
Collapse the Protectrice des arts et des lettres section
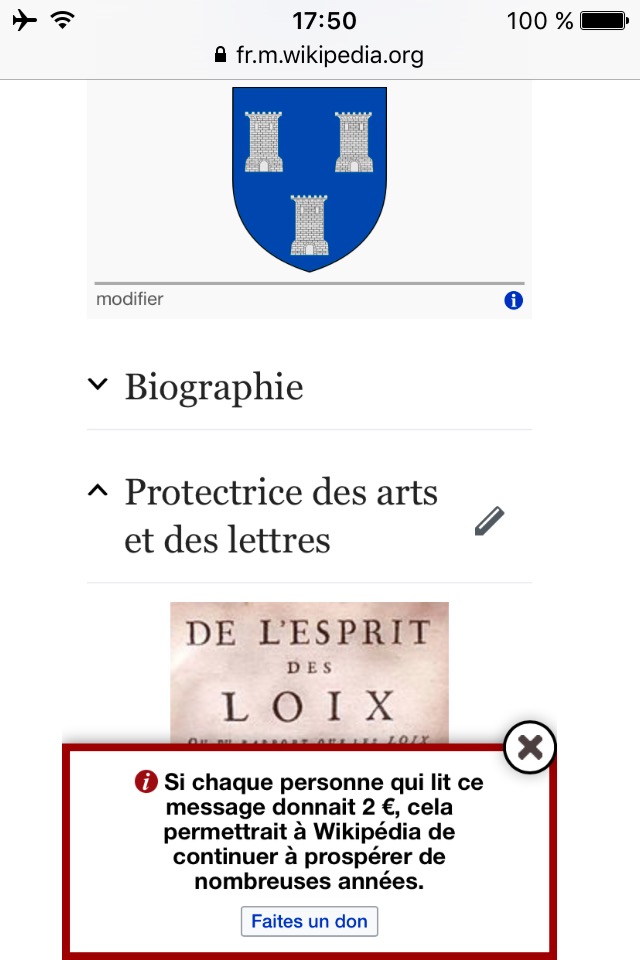point(98,491)
